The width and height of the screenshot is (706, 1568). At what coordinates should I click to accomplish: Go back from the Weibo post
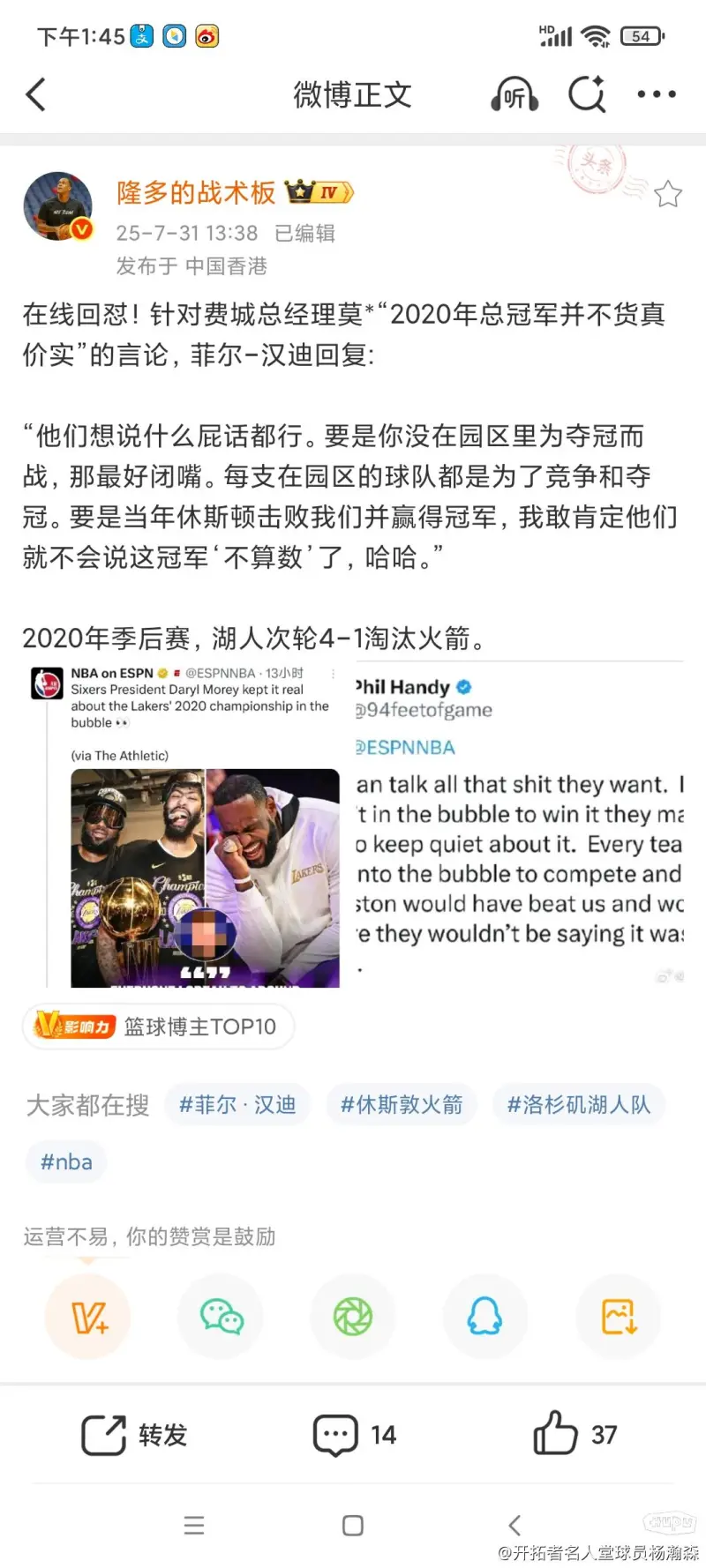click(x=36, y=94)
